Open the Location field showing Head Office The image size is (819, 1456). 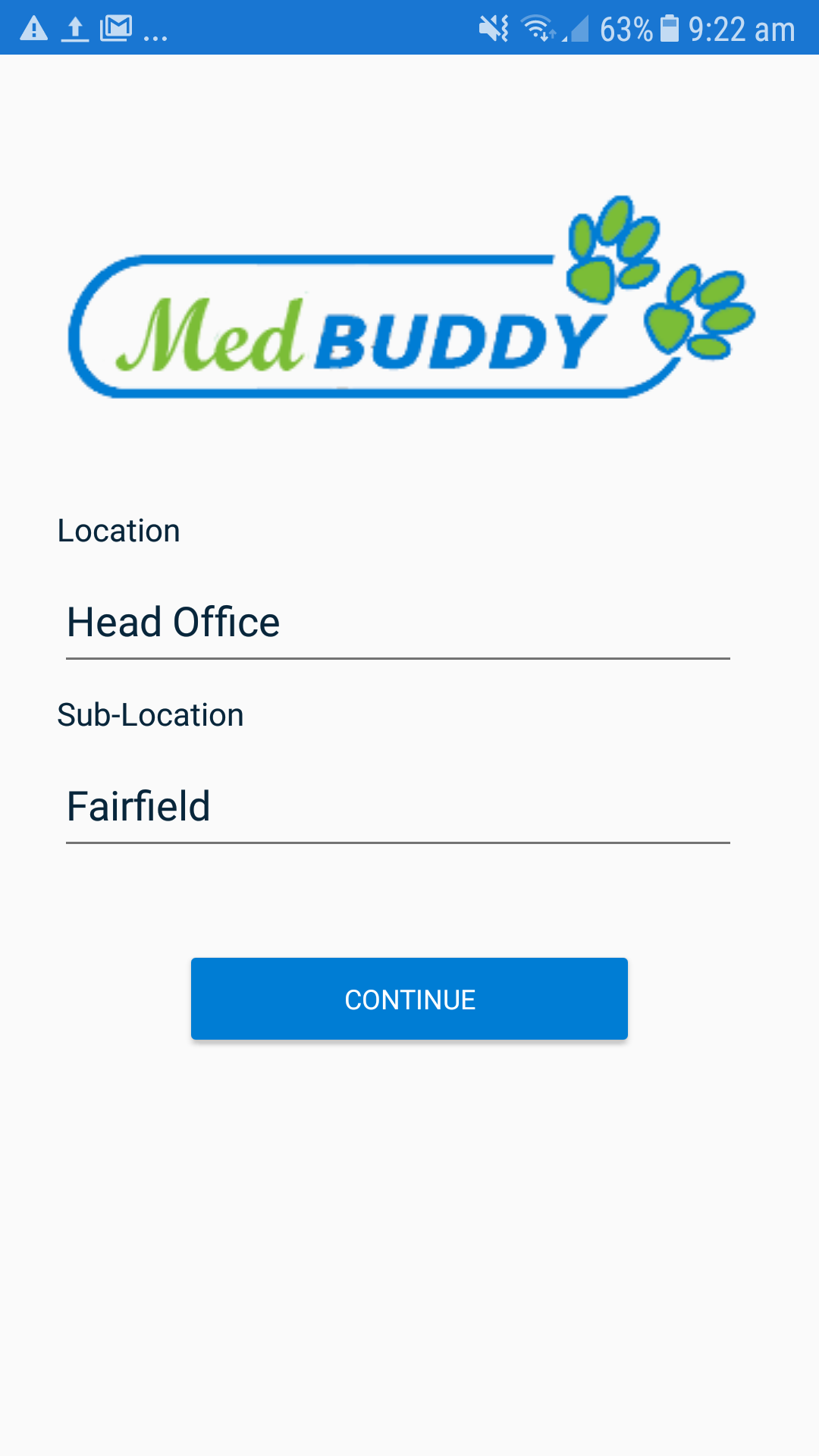click(397, 623)
